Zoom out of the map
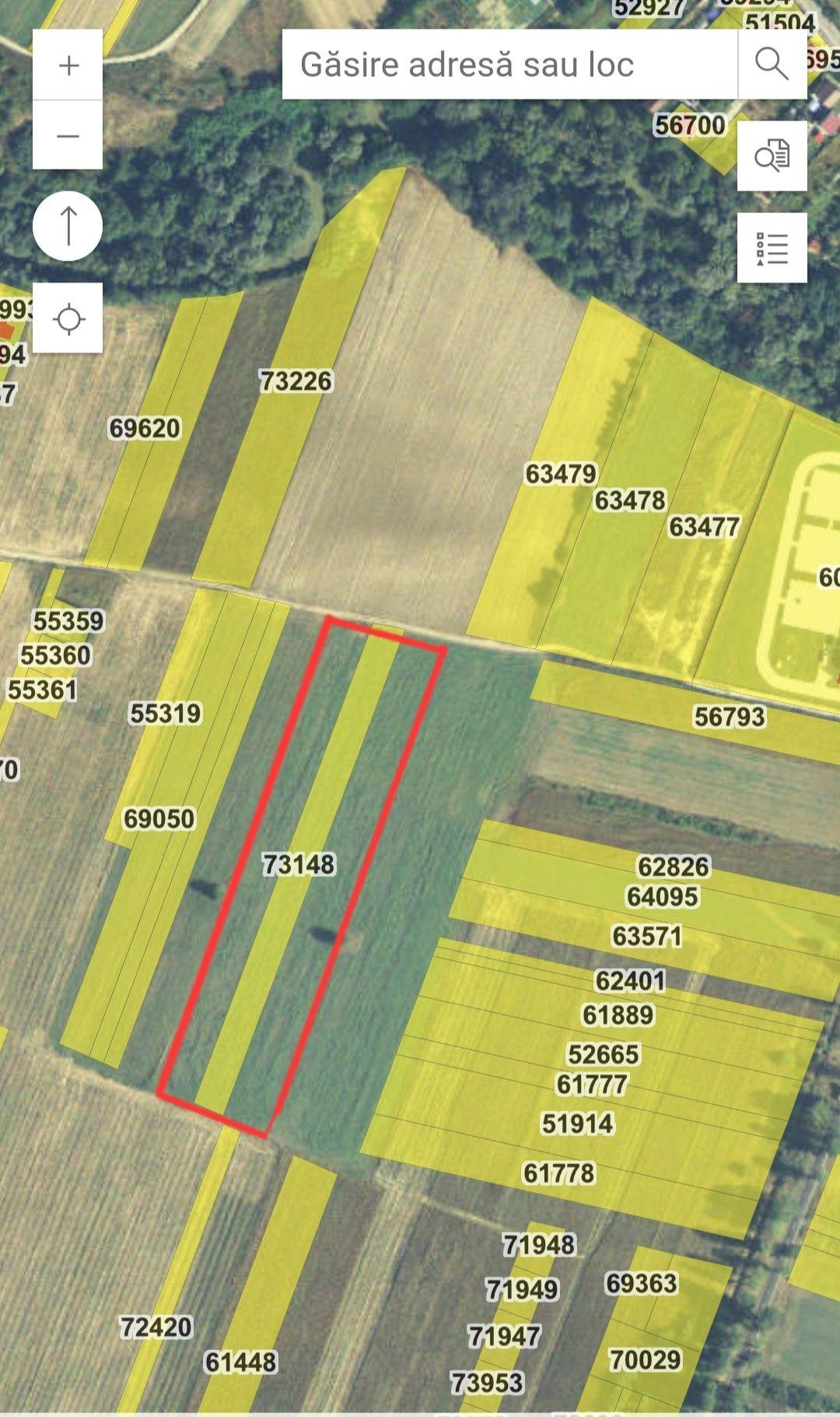The image size is (840, 1417). [68, 135]
